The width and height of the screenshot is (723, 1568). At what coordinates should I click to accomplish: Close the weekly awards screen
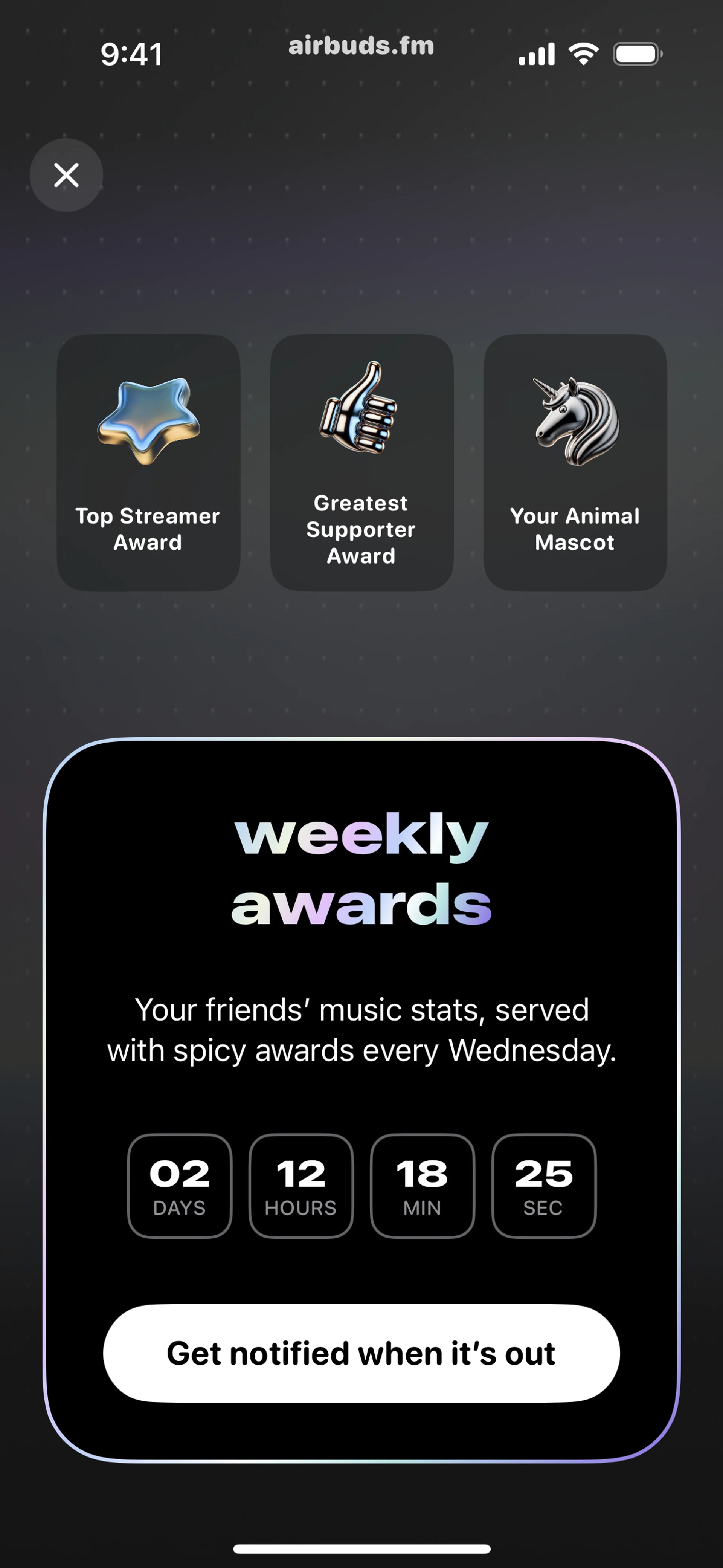[66, 175]
